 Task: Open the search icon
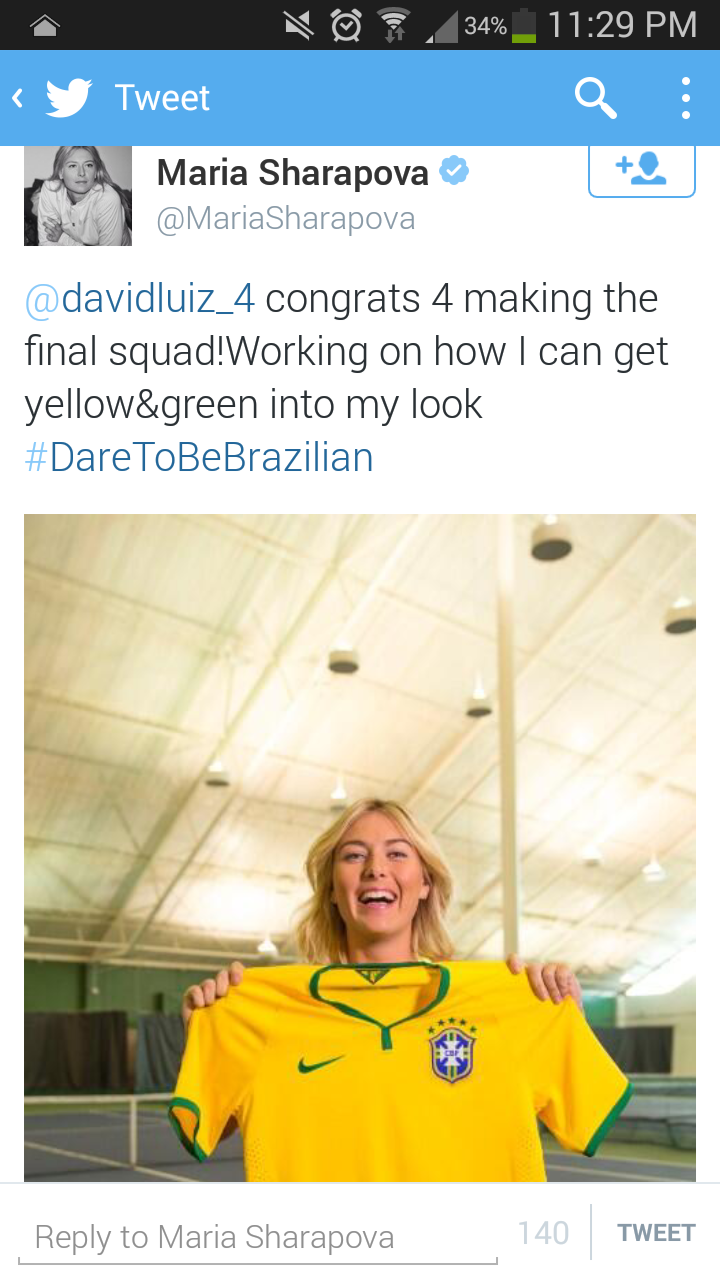(x=595, y=98)
